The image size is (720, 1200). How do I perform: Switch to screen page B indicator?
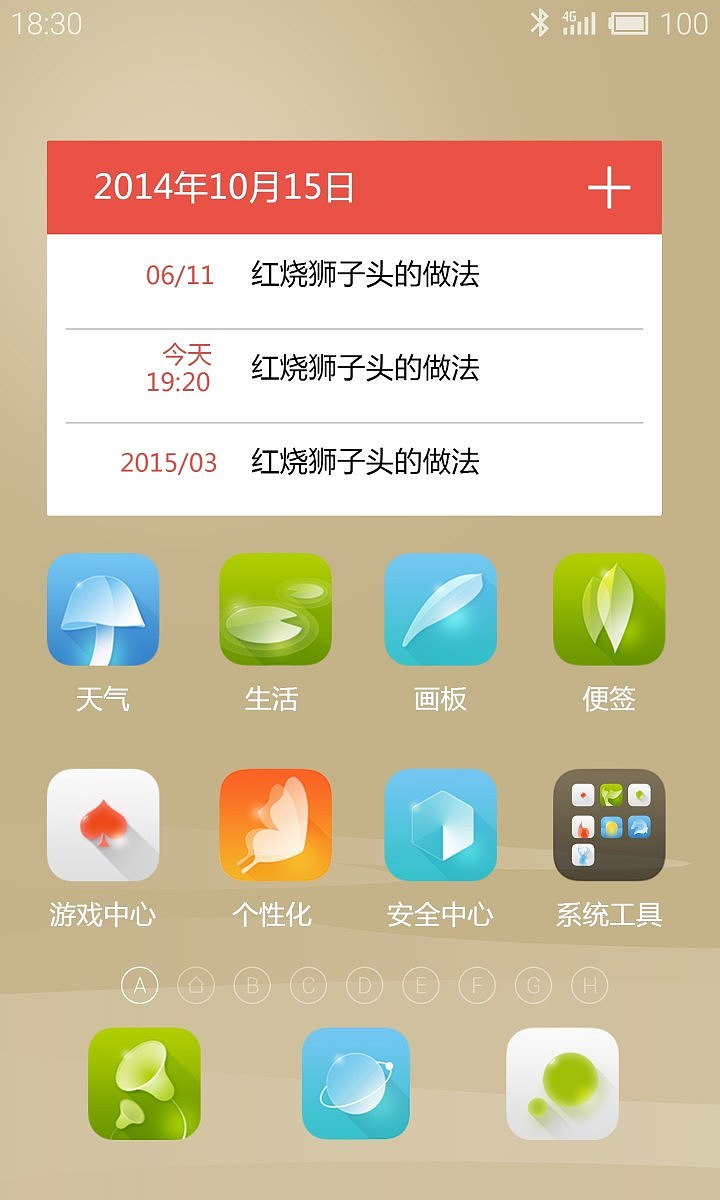click(254, 983)
